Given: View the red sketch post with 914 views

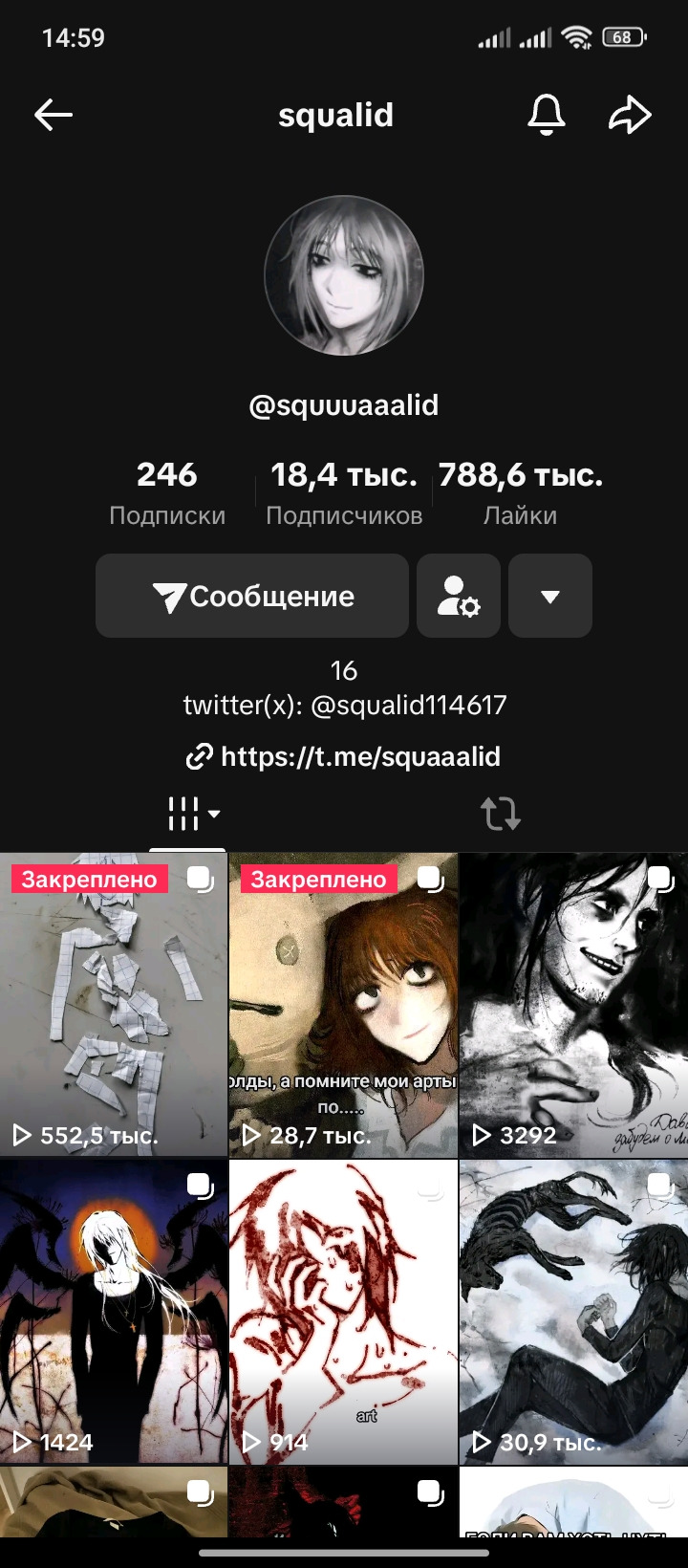Looking at the screenshot, I should 343,1311.
